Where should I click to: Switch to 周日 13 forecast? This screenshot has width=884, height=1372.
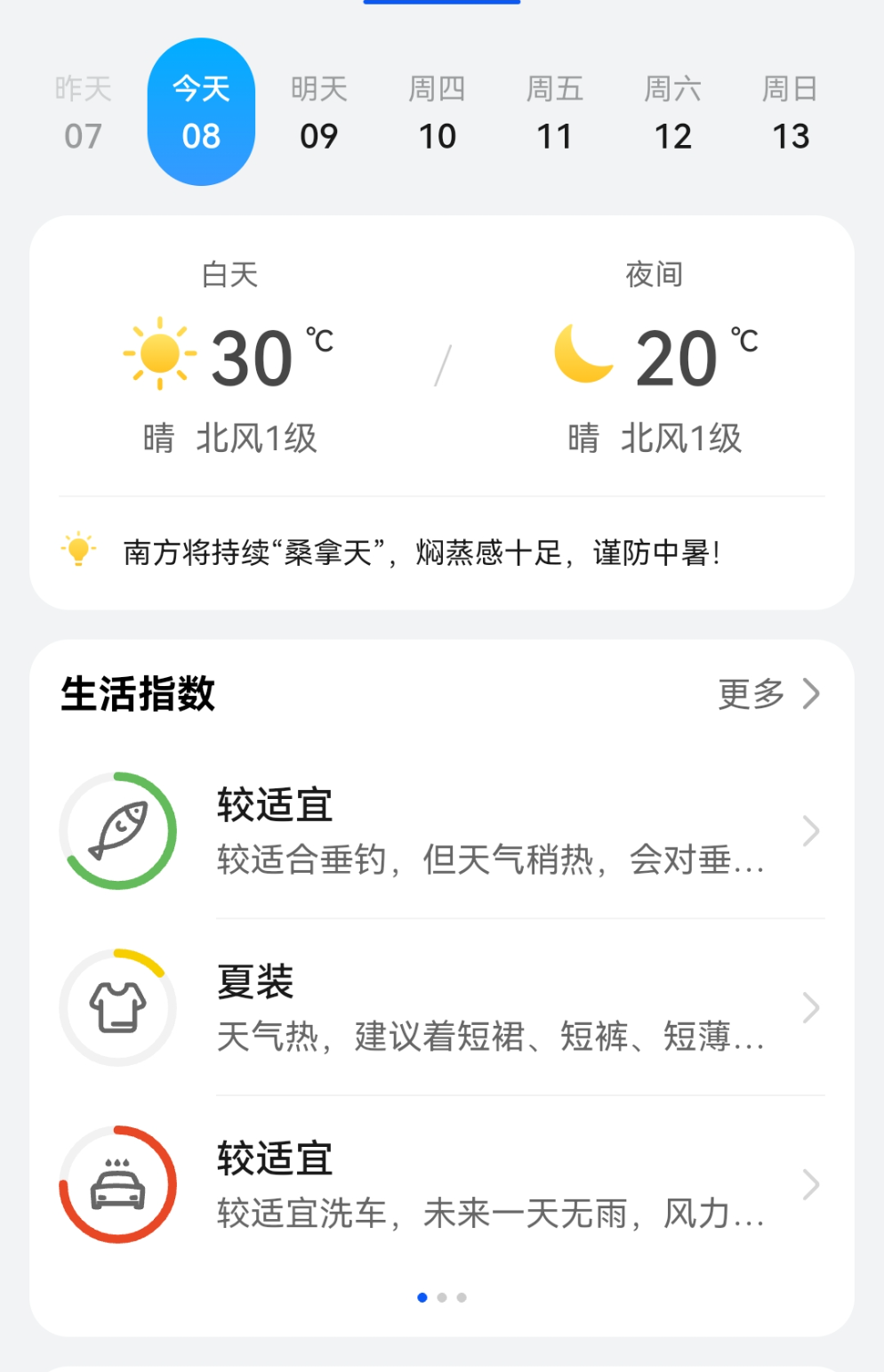[790, 112]
